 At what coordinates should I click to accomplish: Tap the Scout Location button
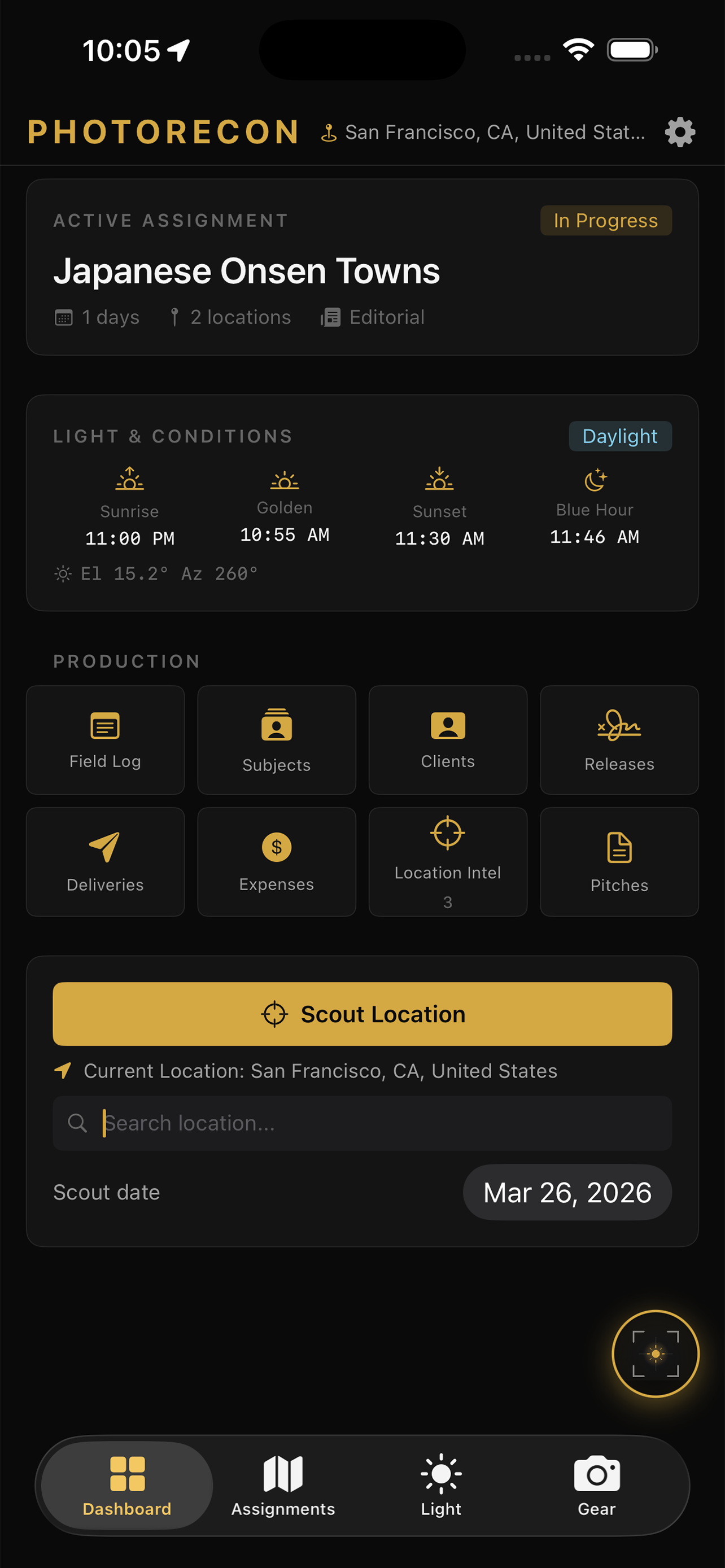pos(362,1014)
